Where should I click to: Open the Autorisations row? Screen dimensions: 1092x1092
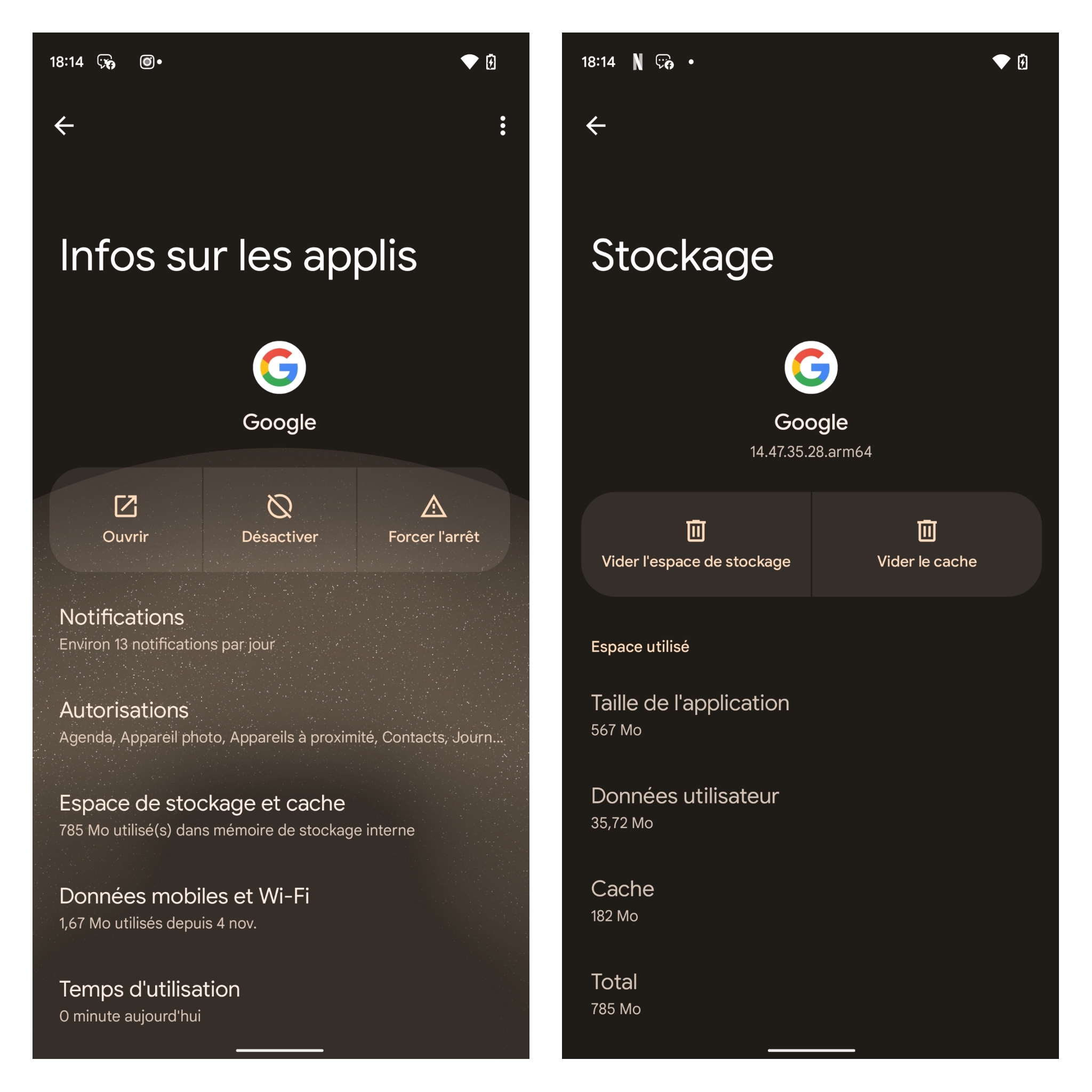point(280,722)
